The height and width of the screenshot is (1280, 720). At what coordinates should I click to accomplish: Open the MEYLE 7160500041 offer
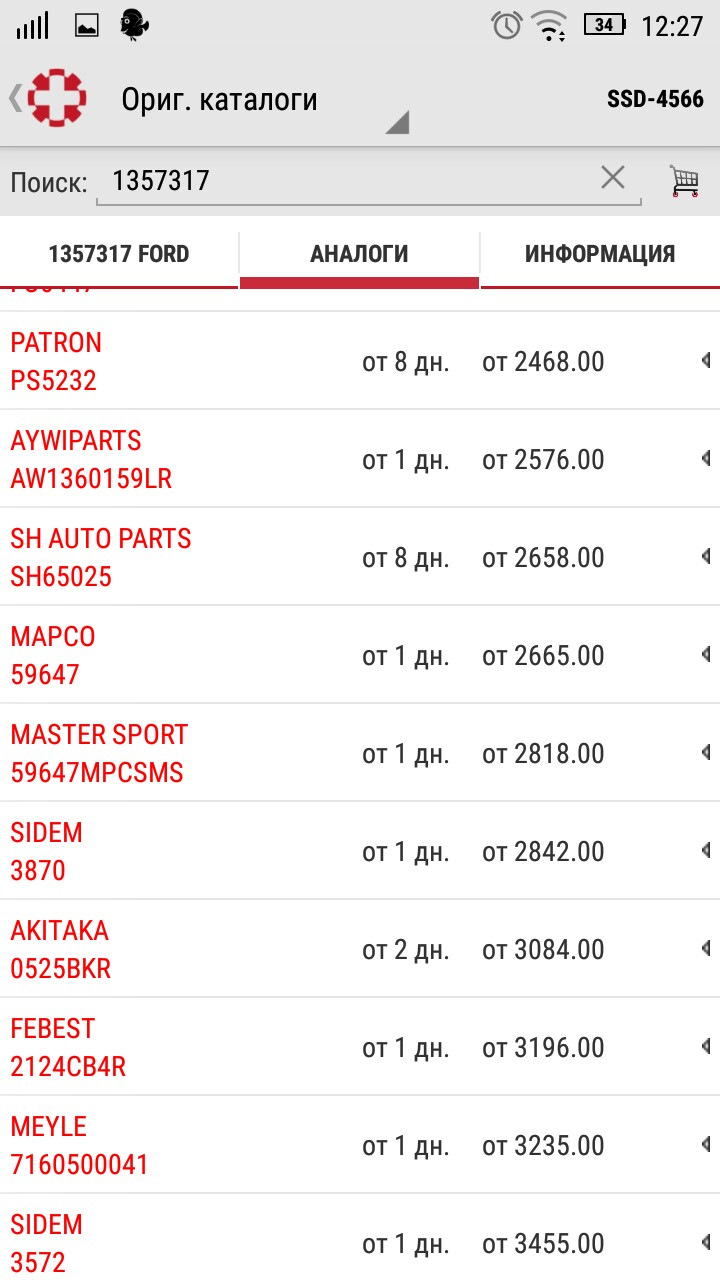coord(360,1145)
